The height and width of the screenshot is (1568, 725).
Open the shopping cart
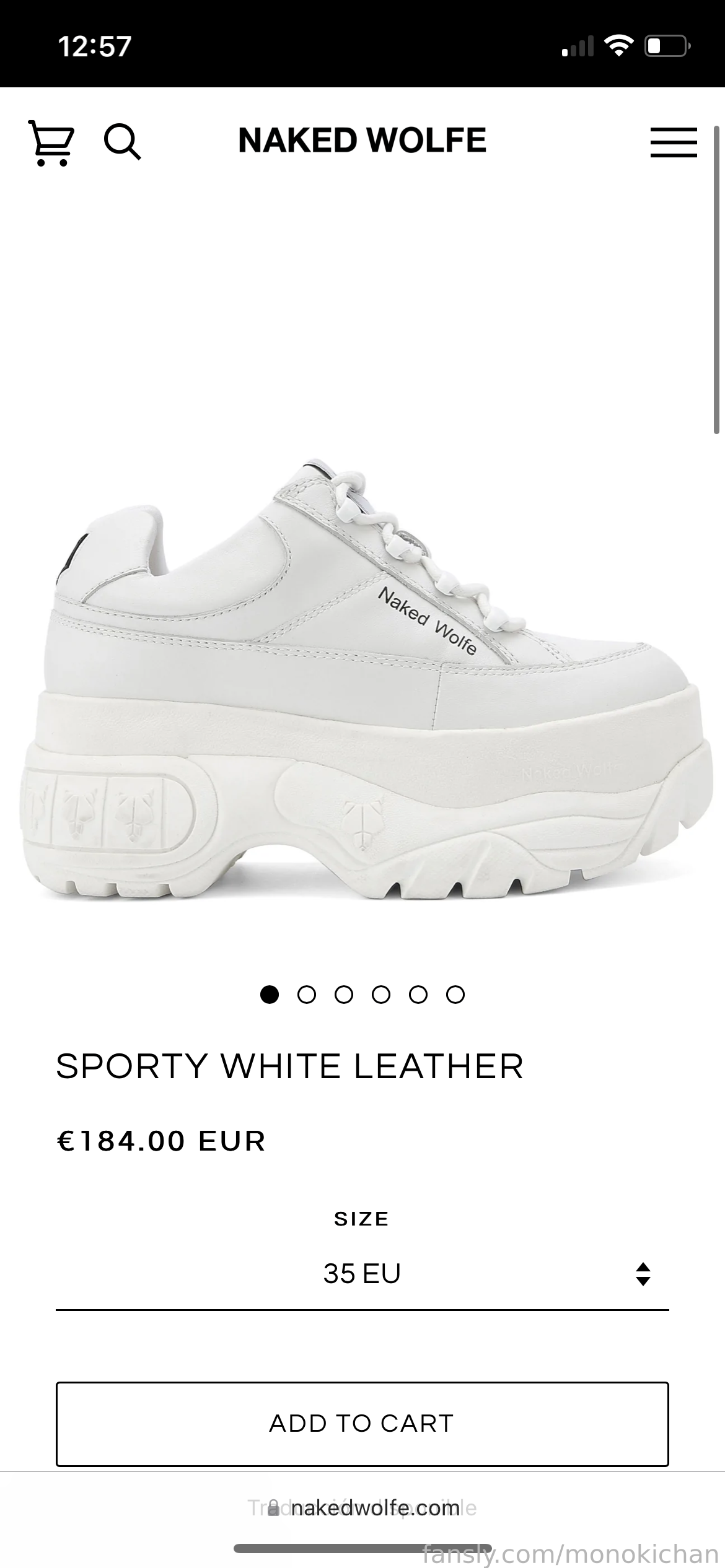pos(51,142)
